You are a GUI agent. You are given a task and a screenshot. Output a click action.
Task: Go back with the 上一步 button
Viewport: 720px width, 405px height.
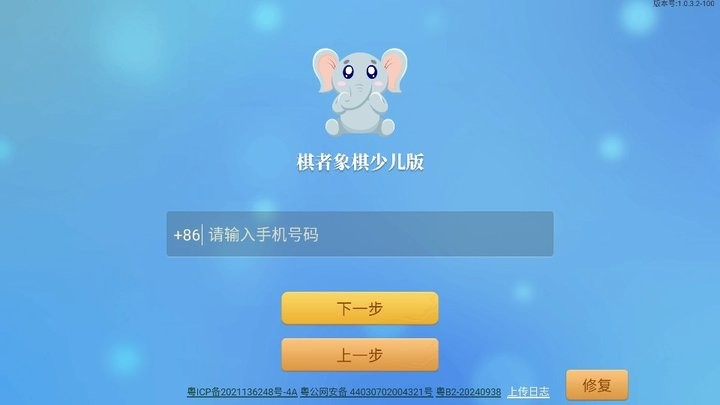[360, 355]
